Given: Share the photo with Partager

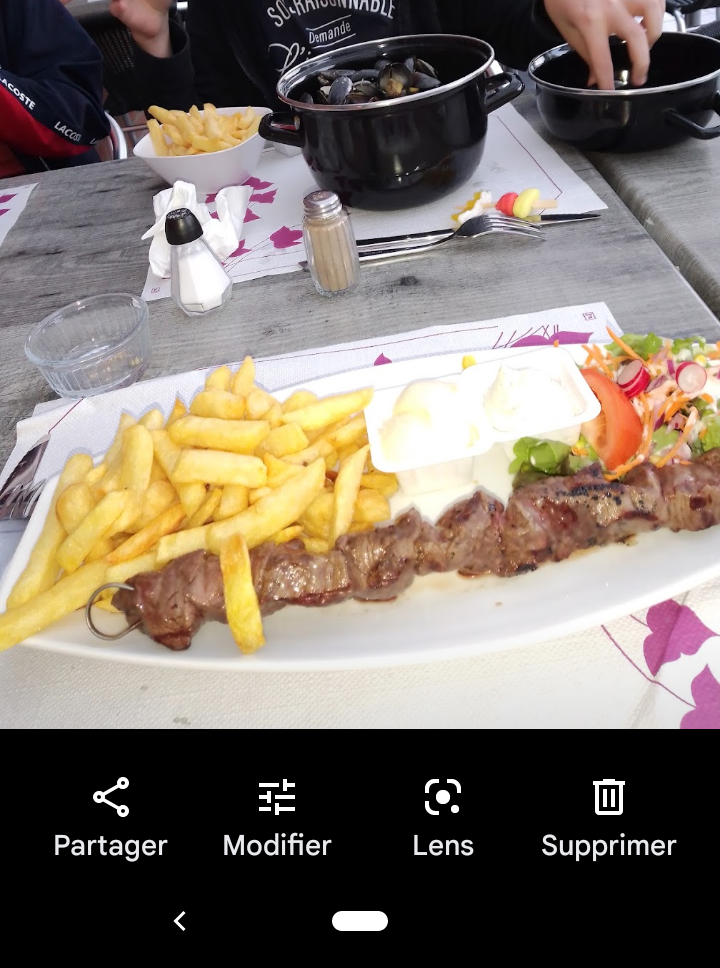Looking at the screenshot, I should (111, 817).
